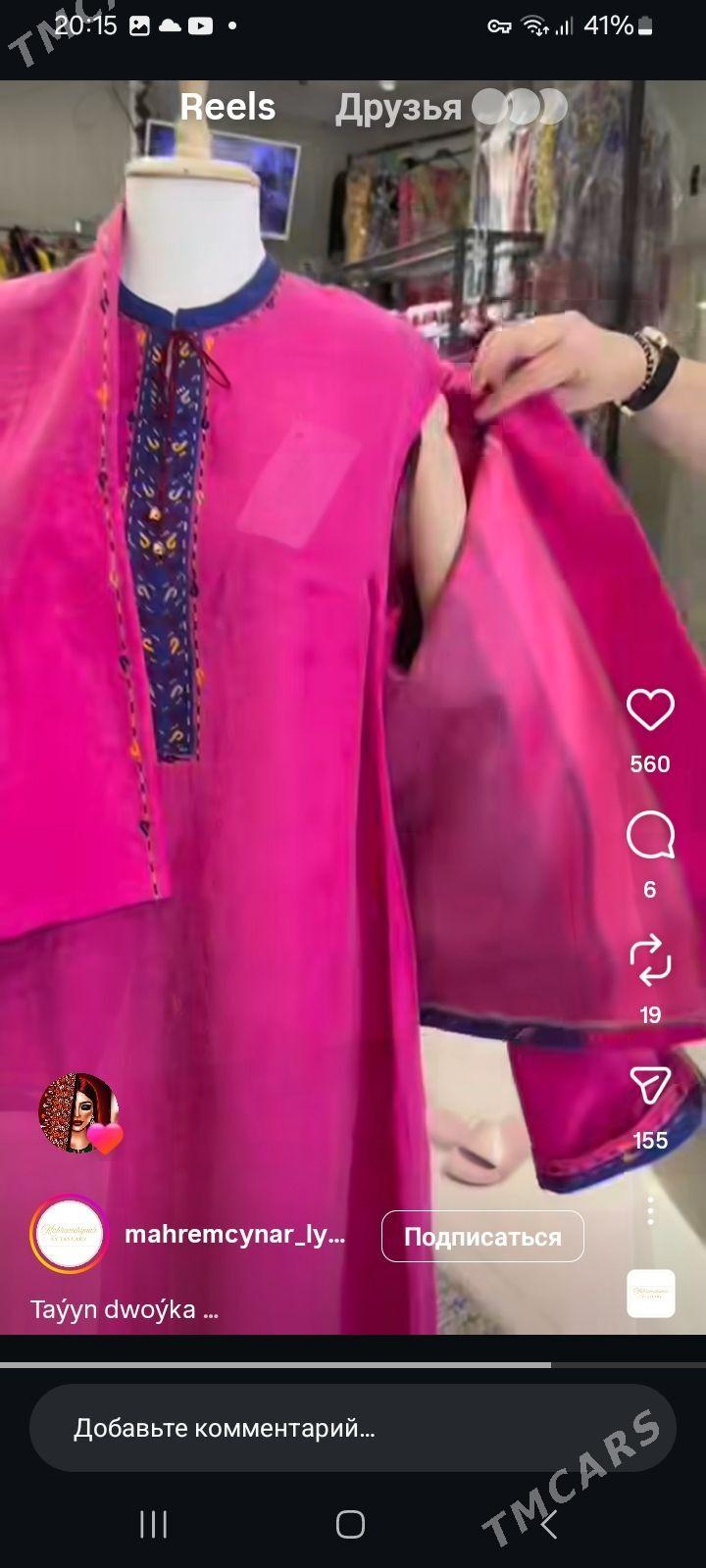
Task: Open the three-dot more options menu
Action: pos(650,1210)
